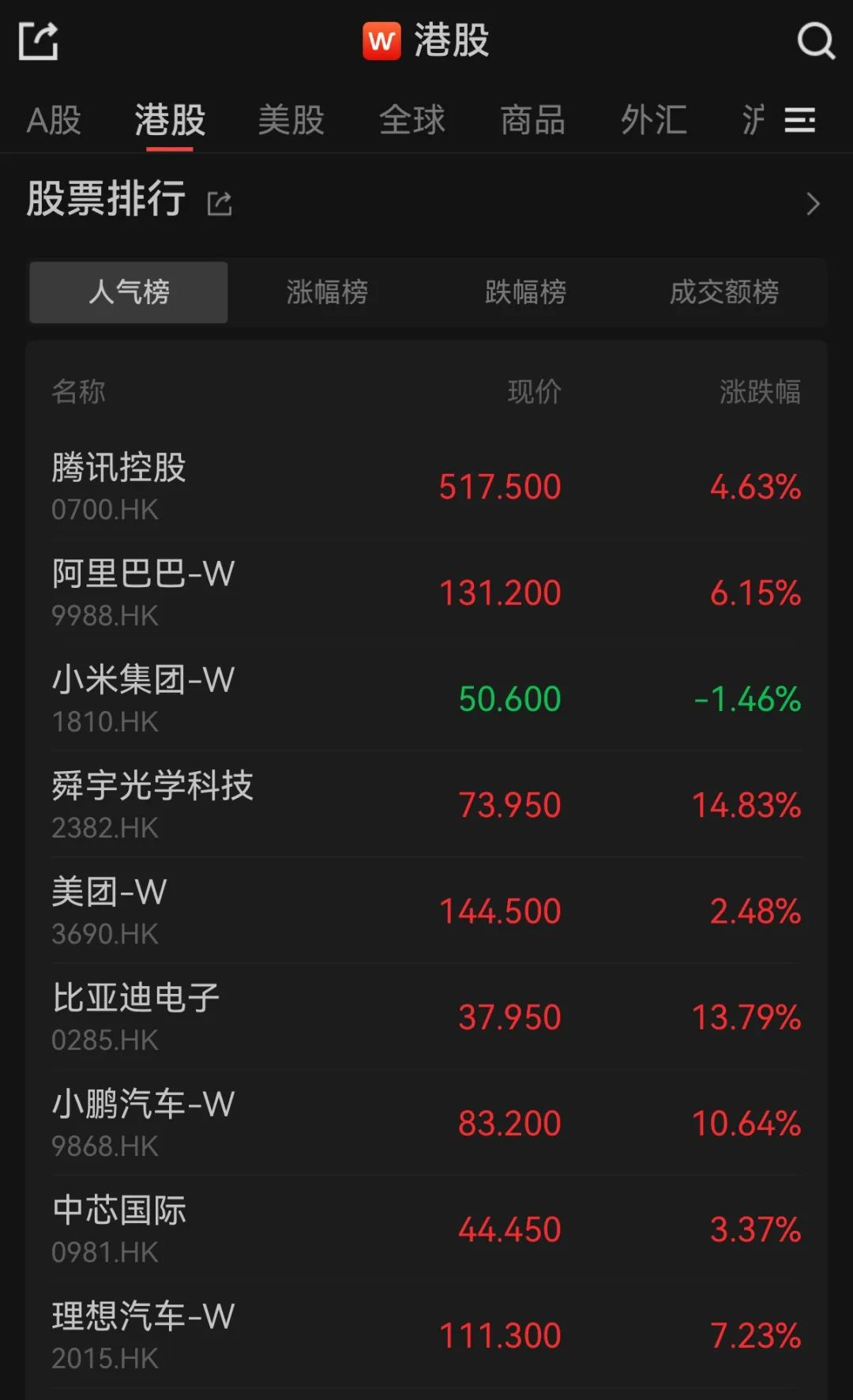The height and width of the screenshot is (1400, 853).
Task: Open the search magnifier icon
Action: point(815,40)
